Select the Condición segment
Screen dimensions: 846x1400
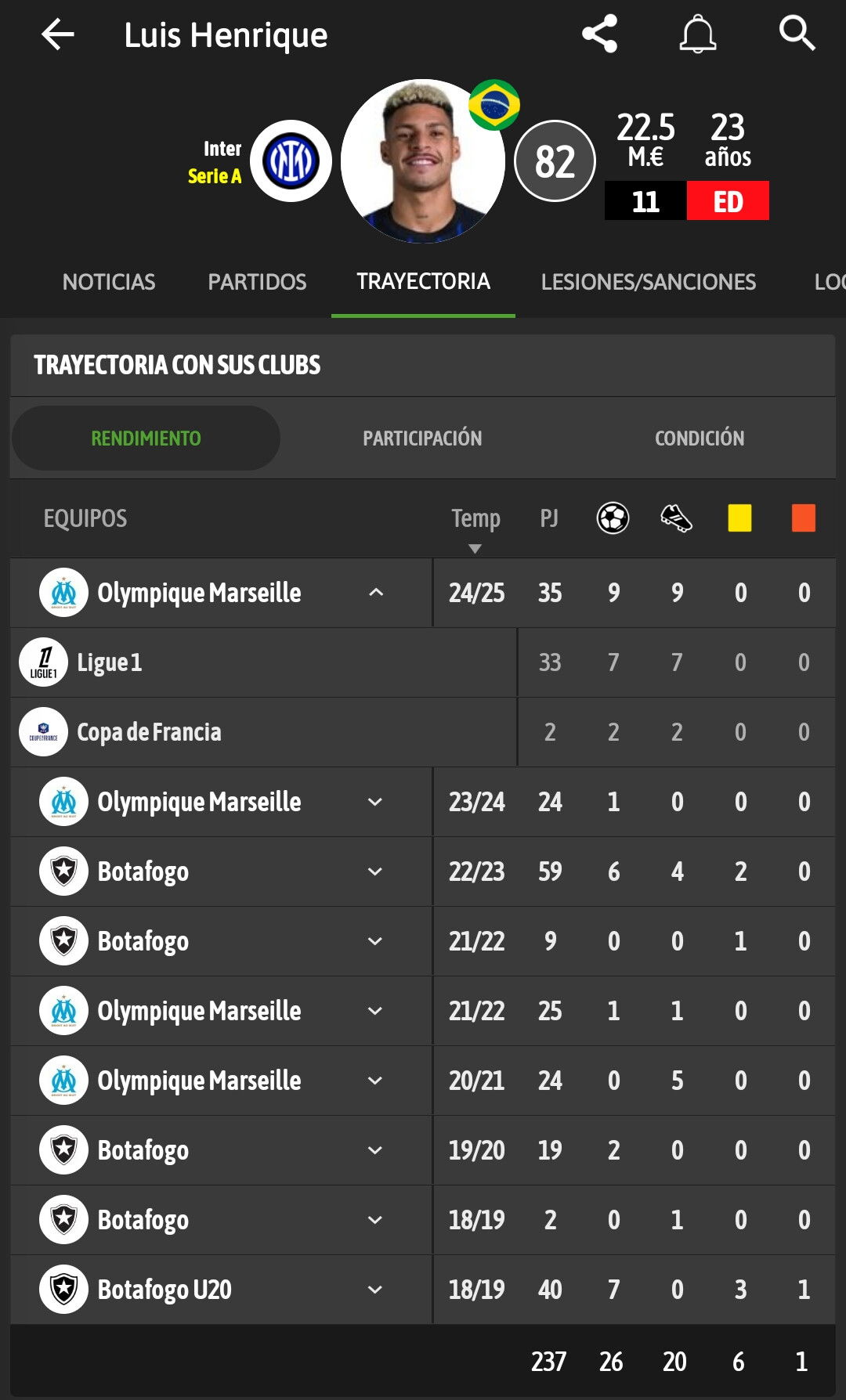pyautogui.click(x=700, y=438)
